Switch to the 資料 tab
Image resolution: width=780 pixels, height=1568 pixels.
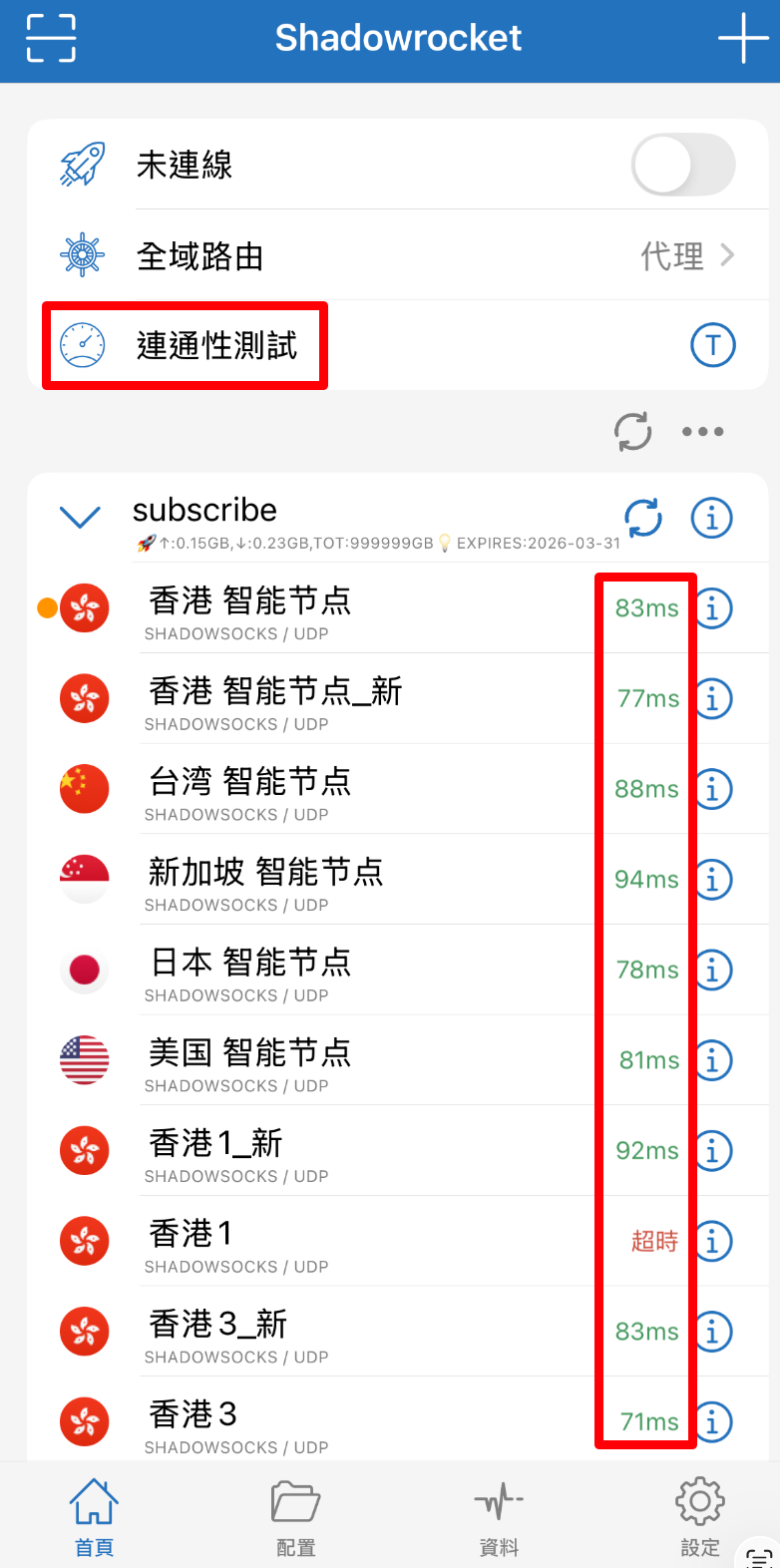pyautogui.click(x=499, y=1517)
